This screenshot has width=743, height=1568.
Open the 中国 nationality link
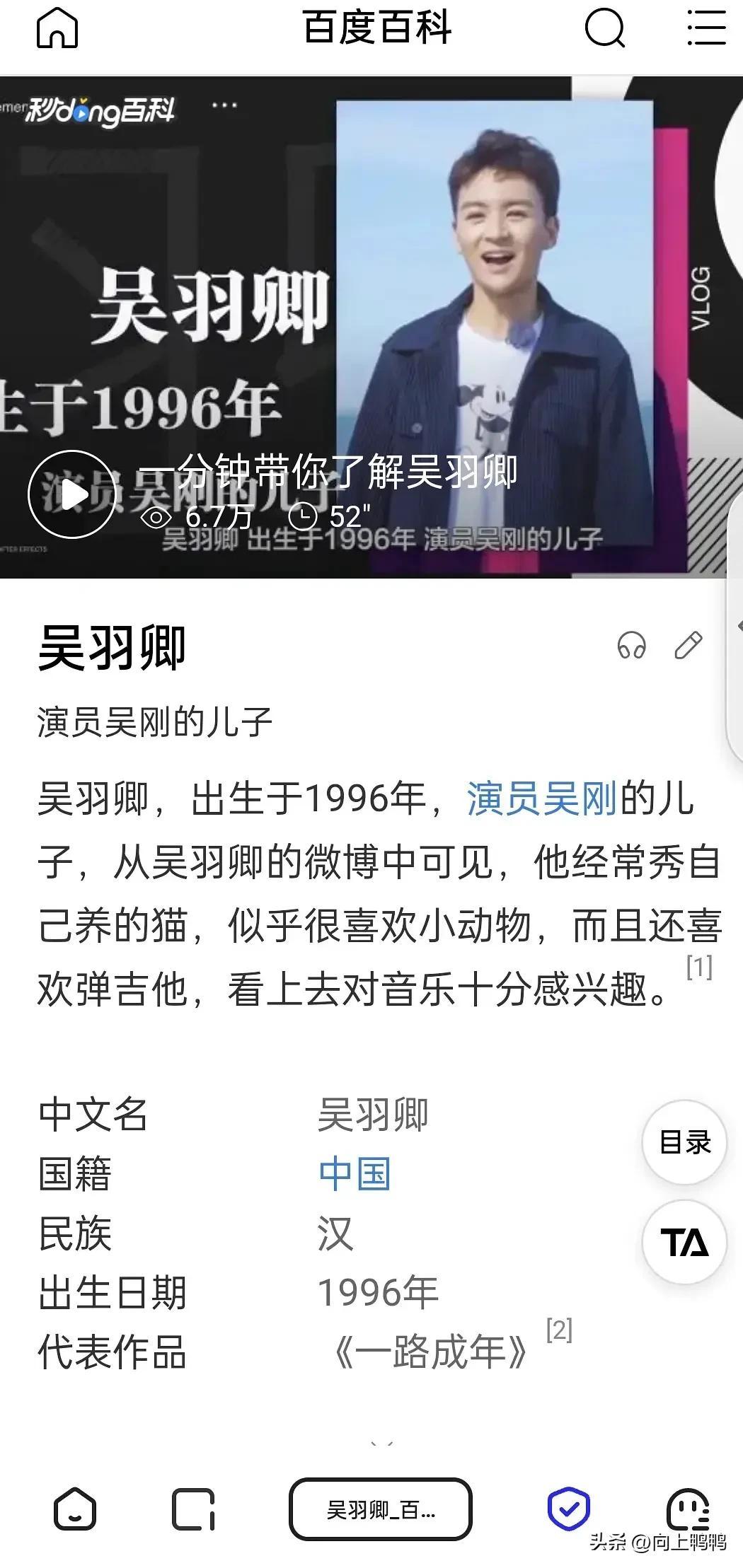(x=357, y=1174)
